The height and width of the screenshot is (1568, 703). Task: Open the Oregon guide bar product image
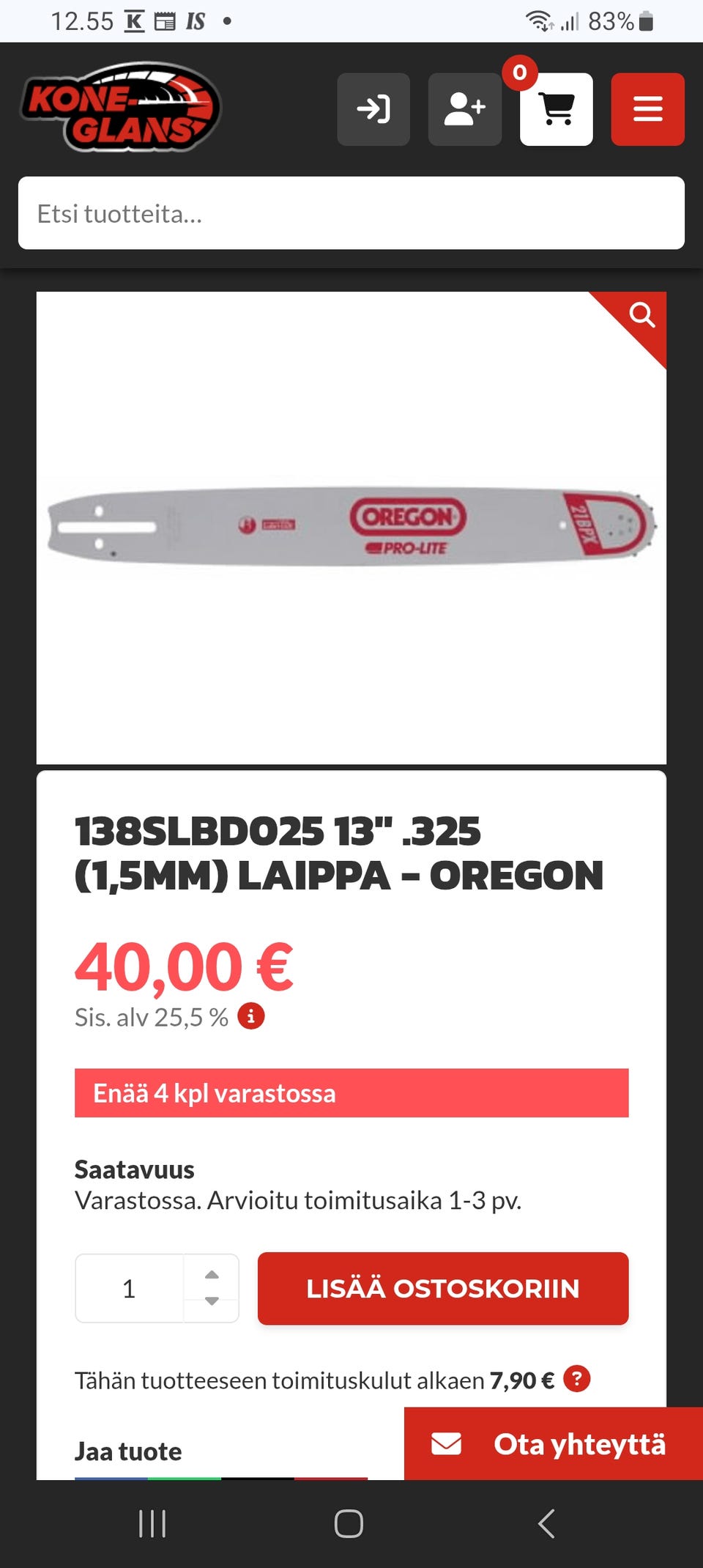(x=351, y=526)
